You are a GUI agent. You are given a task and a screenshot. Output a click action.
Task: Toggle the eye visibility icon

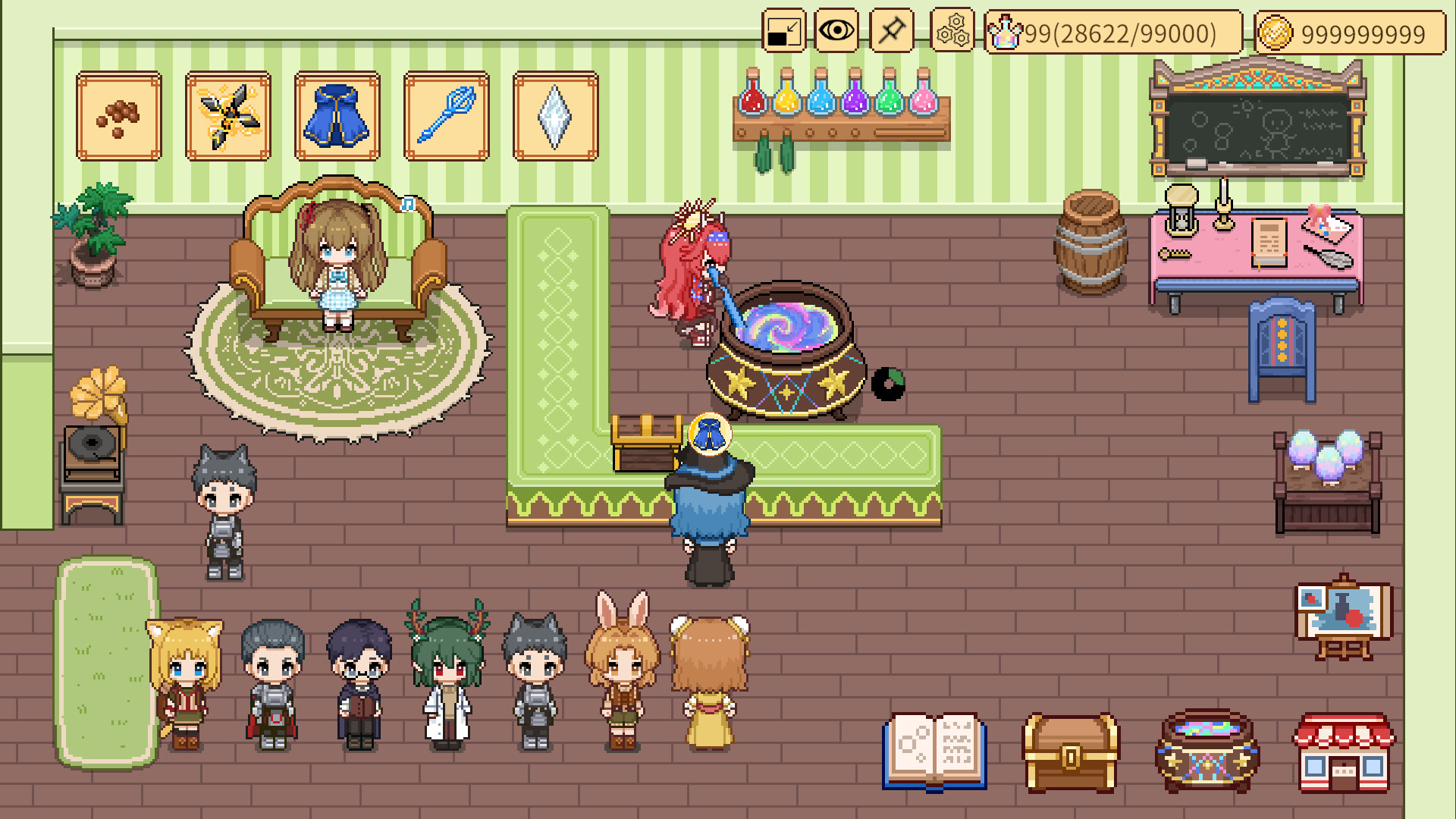tap(837, 31)
